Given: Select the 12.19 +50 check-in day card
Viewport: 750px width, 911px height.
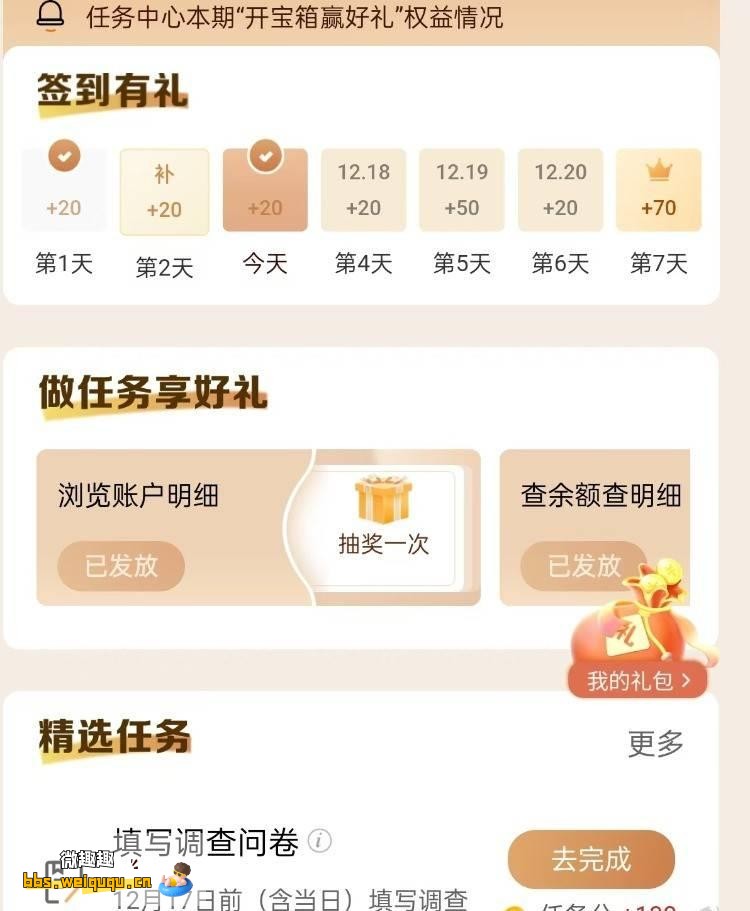Looking at the screenshot, I should point(461,191).
